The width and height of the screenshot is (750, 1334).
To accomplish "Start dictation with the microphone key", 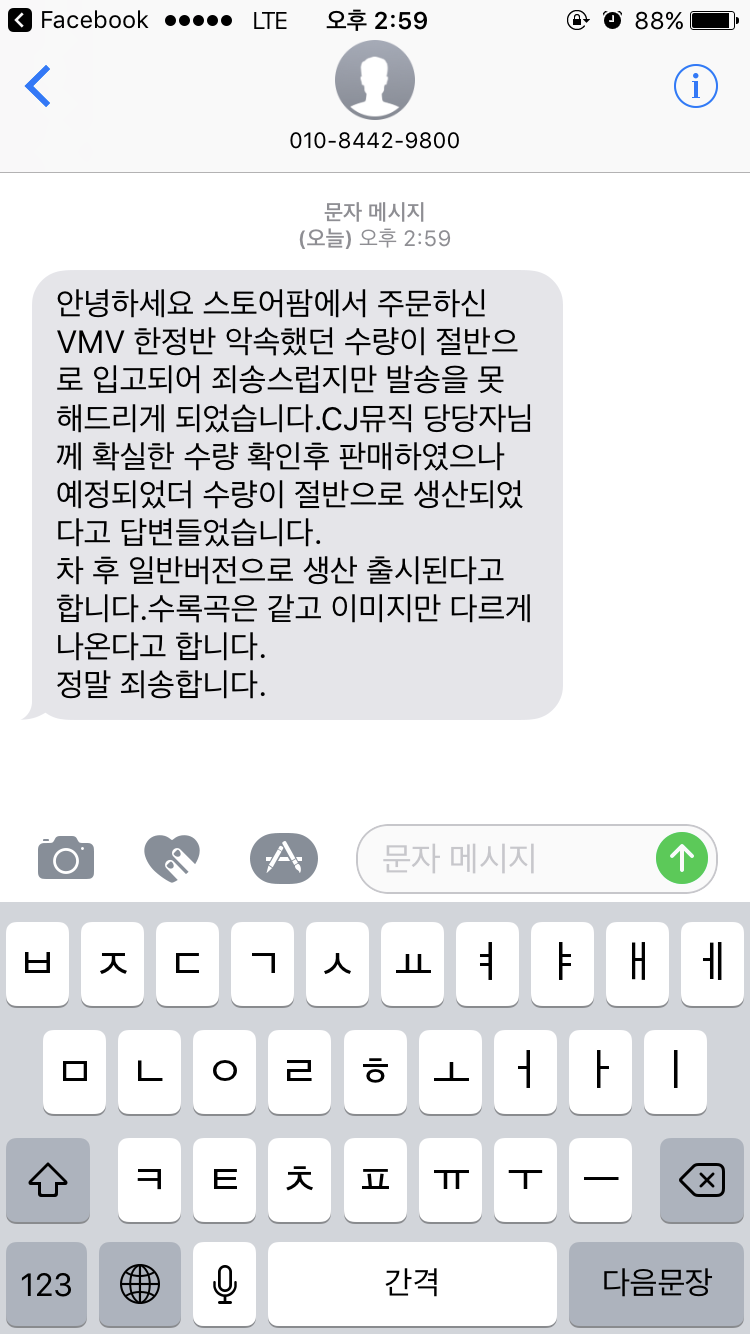I will [x=225, y=1283].
